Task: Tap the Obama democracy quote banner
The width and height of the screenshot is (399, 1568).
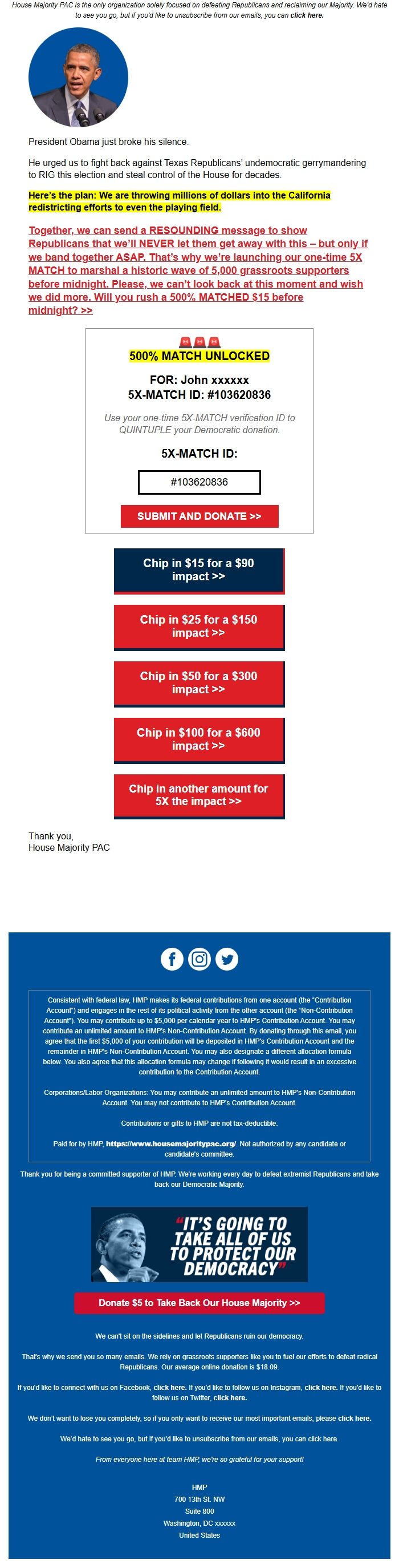Action: [x=199, y=1244]
